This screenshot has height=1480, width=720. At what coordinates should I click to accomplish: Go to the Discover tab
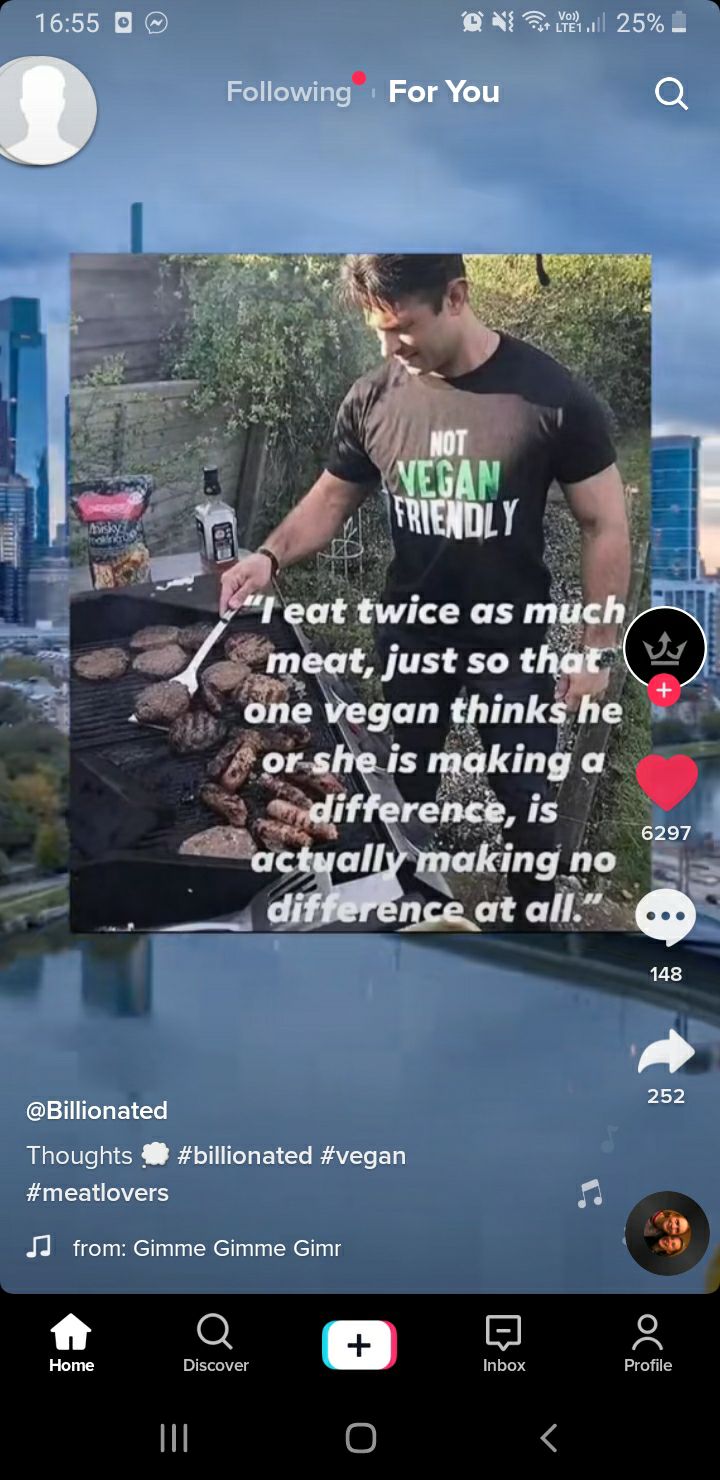click(215, 1343)
